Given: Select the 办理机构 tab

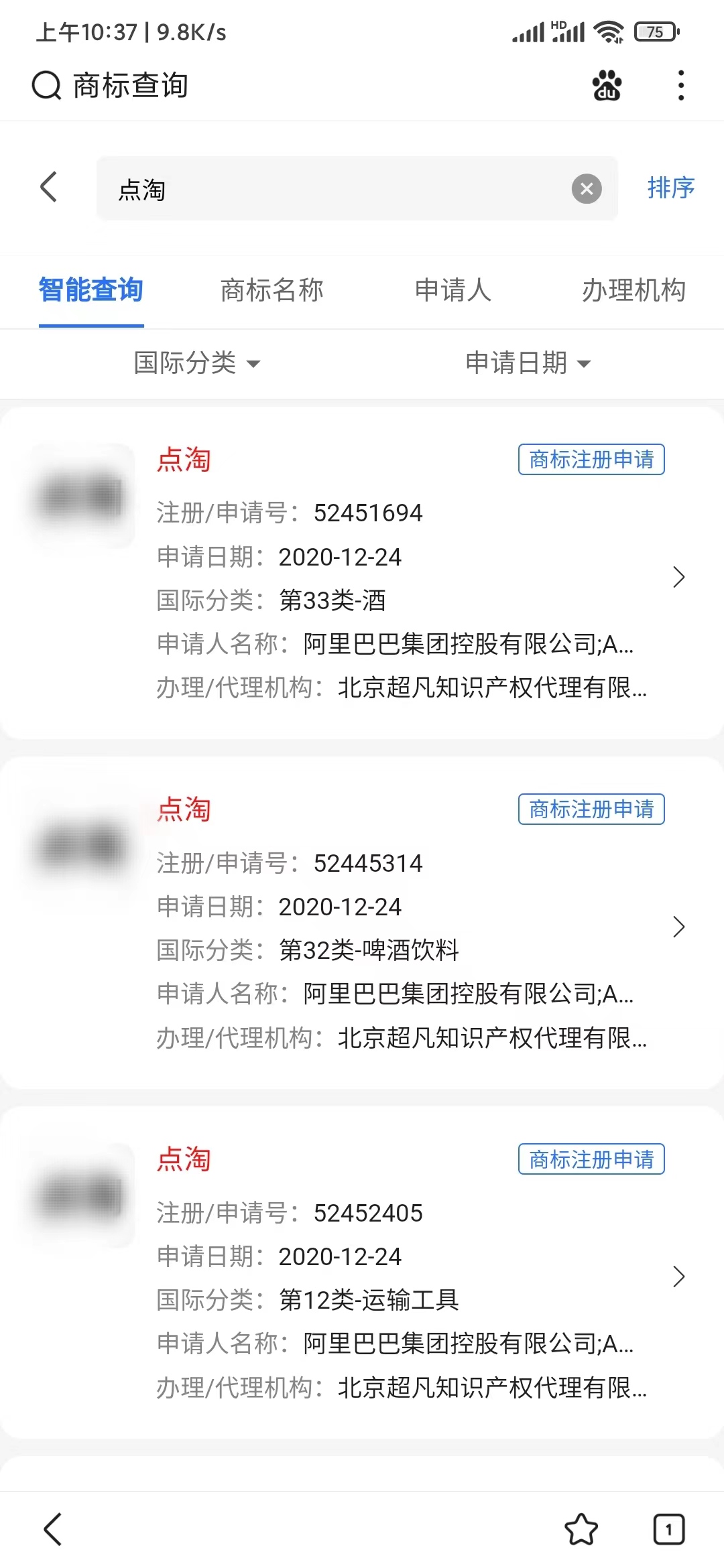Looking at the screenshot, I should coord(632,291).
